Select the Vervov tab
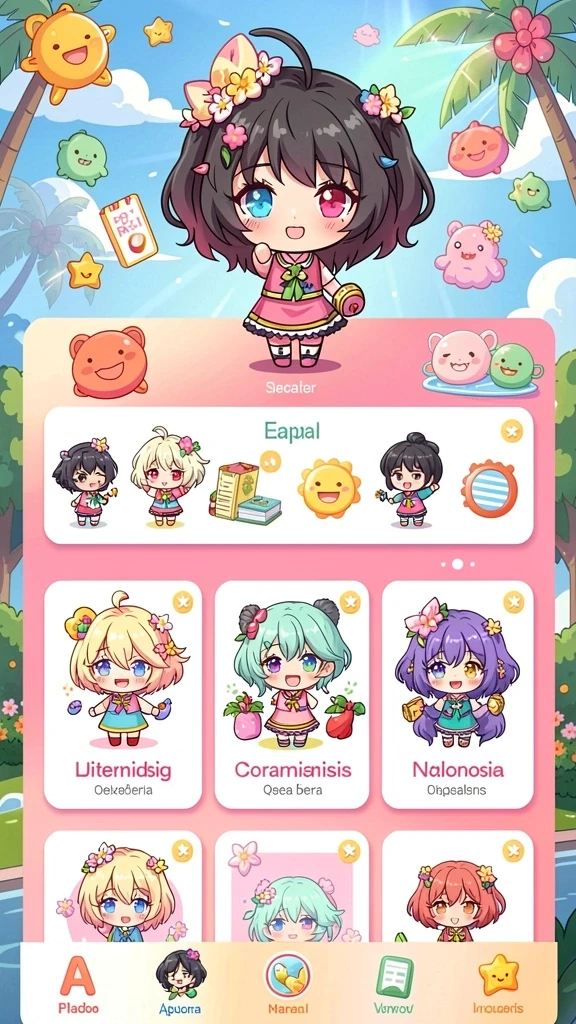This screenshot has height=1024, width=576. pyautogui.click(x=394, y=984)
